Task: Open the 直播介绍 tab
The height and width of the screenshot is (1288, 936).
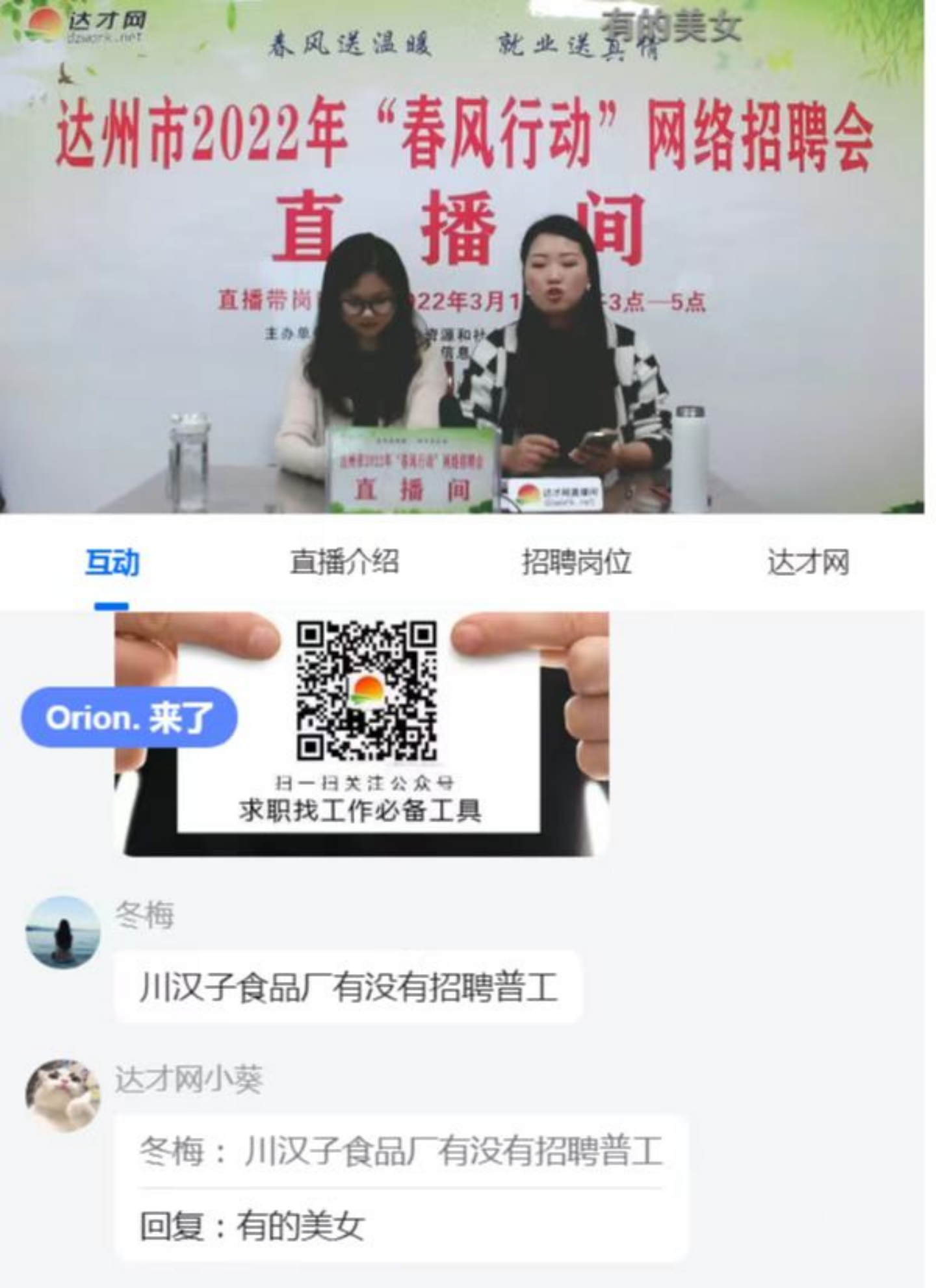Action: coord(344,562)
